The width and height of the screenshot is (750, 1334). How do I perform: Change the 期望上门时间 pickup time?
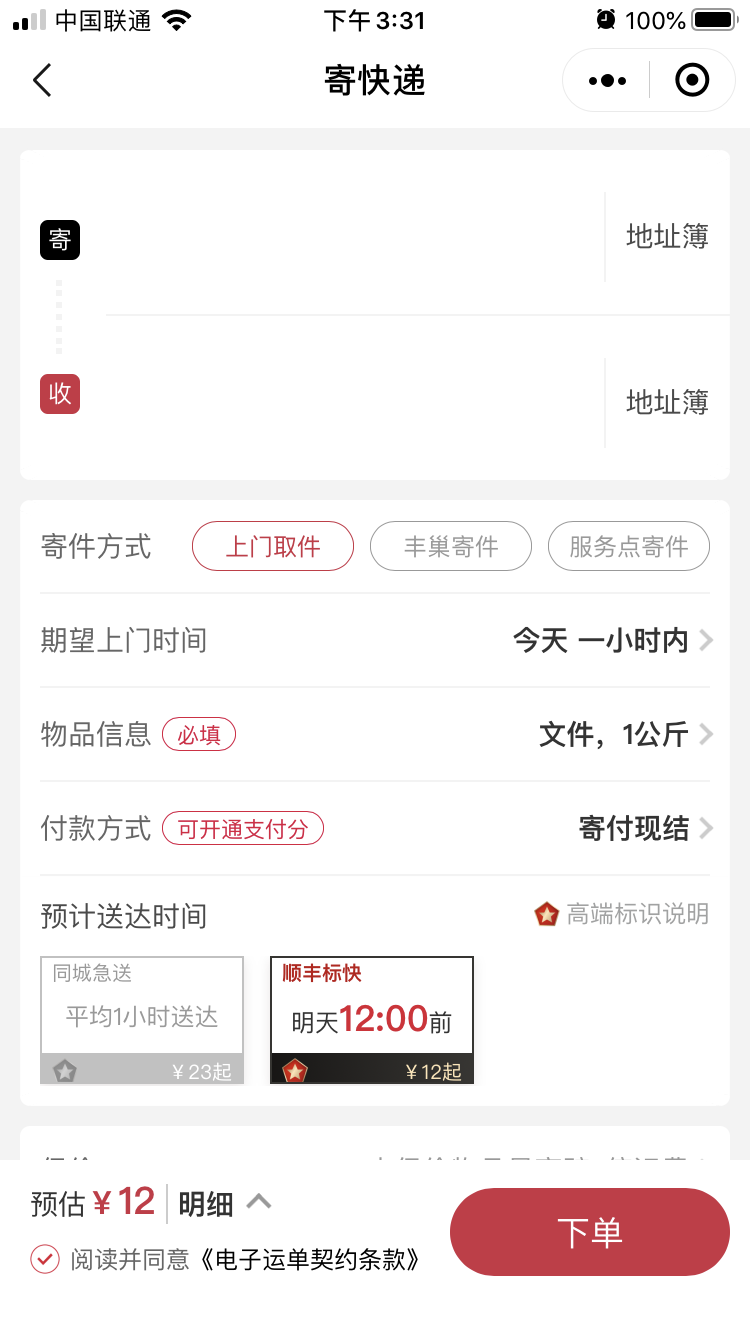(375, 640)
